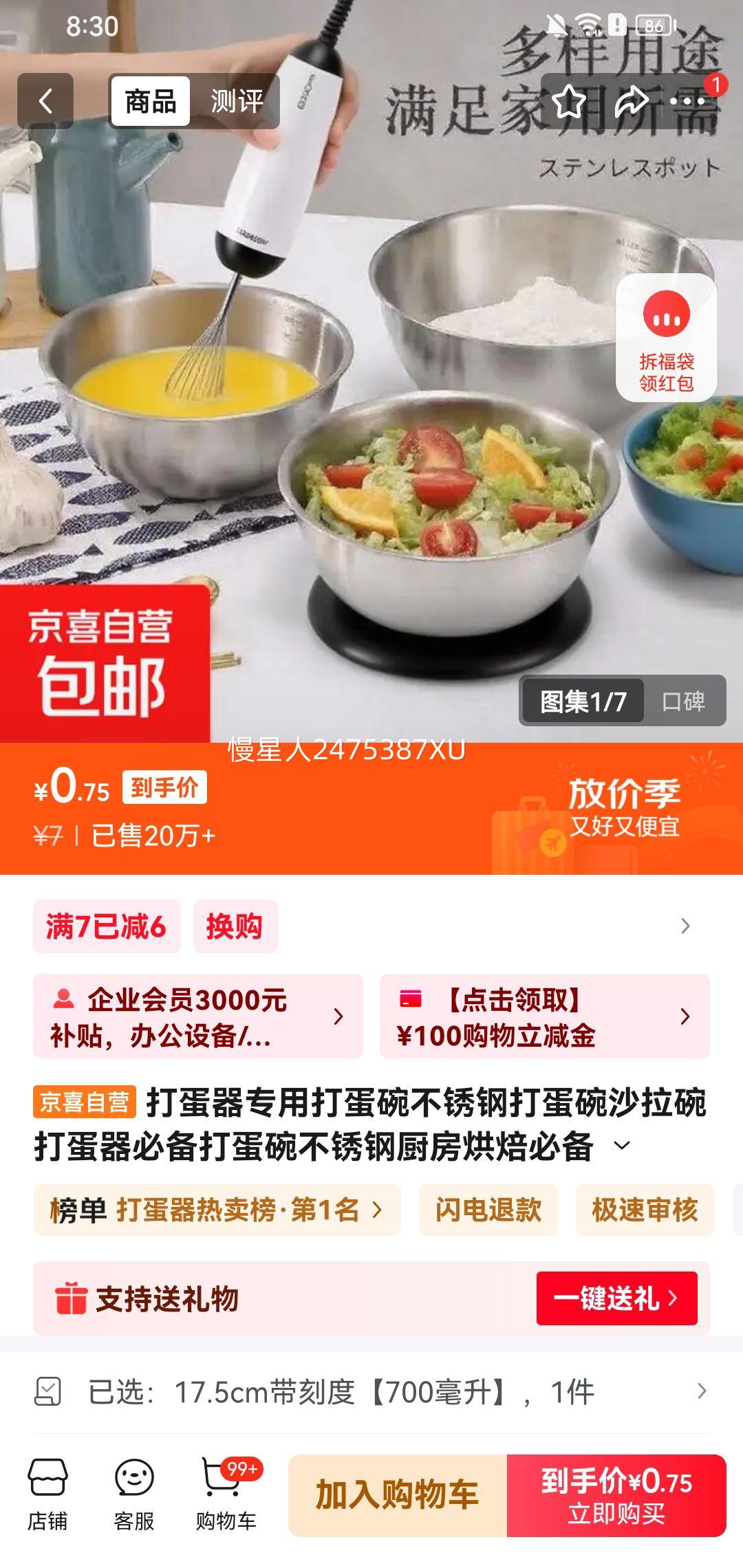The width and height of the screenshot is (743, 1568).
Task: Visit the 店铺 store page
Action: pyautogui.click(x=47, y=1495)
